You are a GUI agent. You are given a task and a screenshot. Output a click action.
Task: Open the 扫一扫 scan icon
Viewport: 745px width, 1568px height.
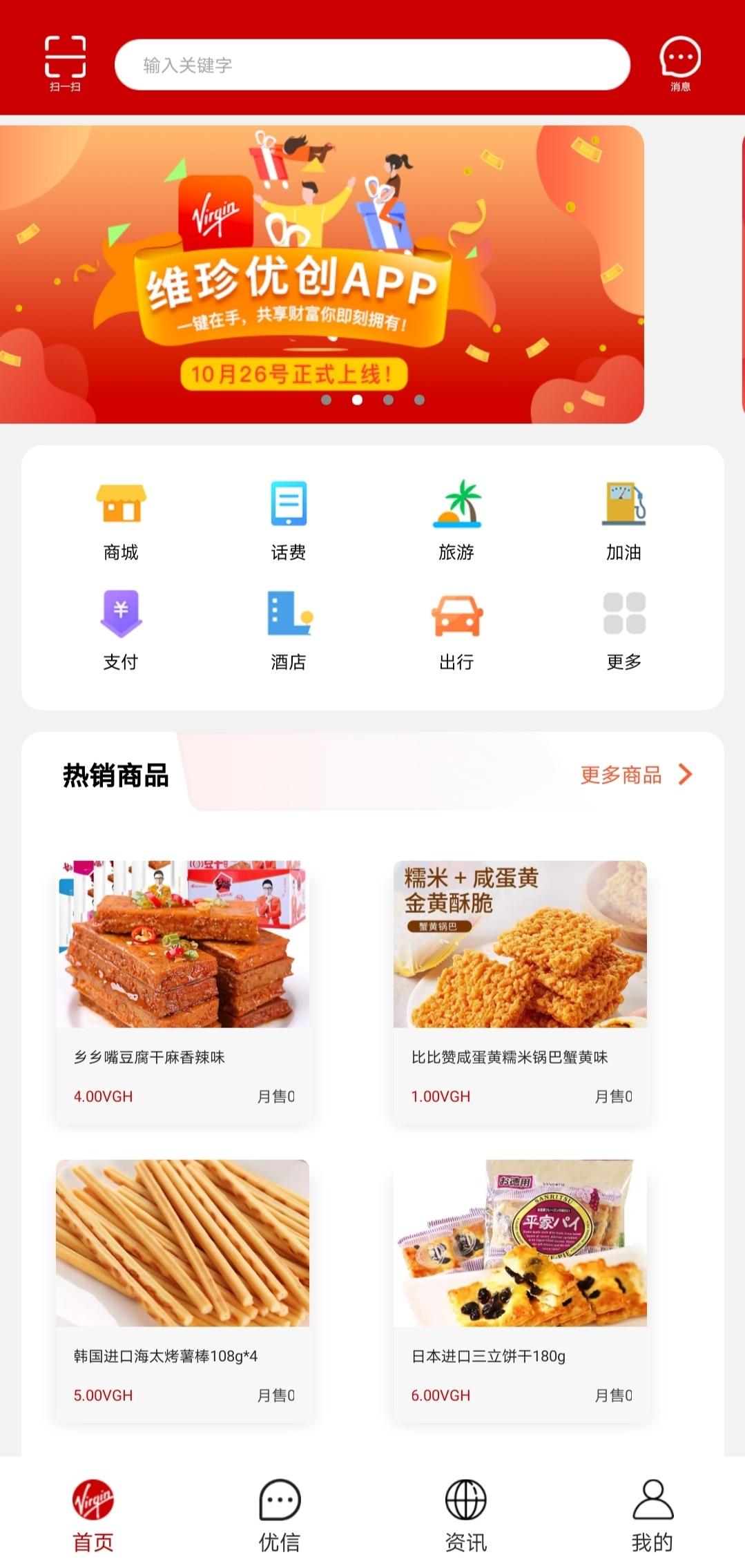pyautogui.click(x=65, y=63)
